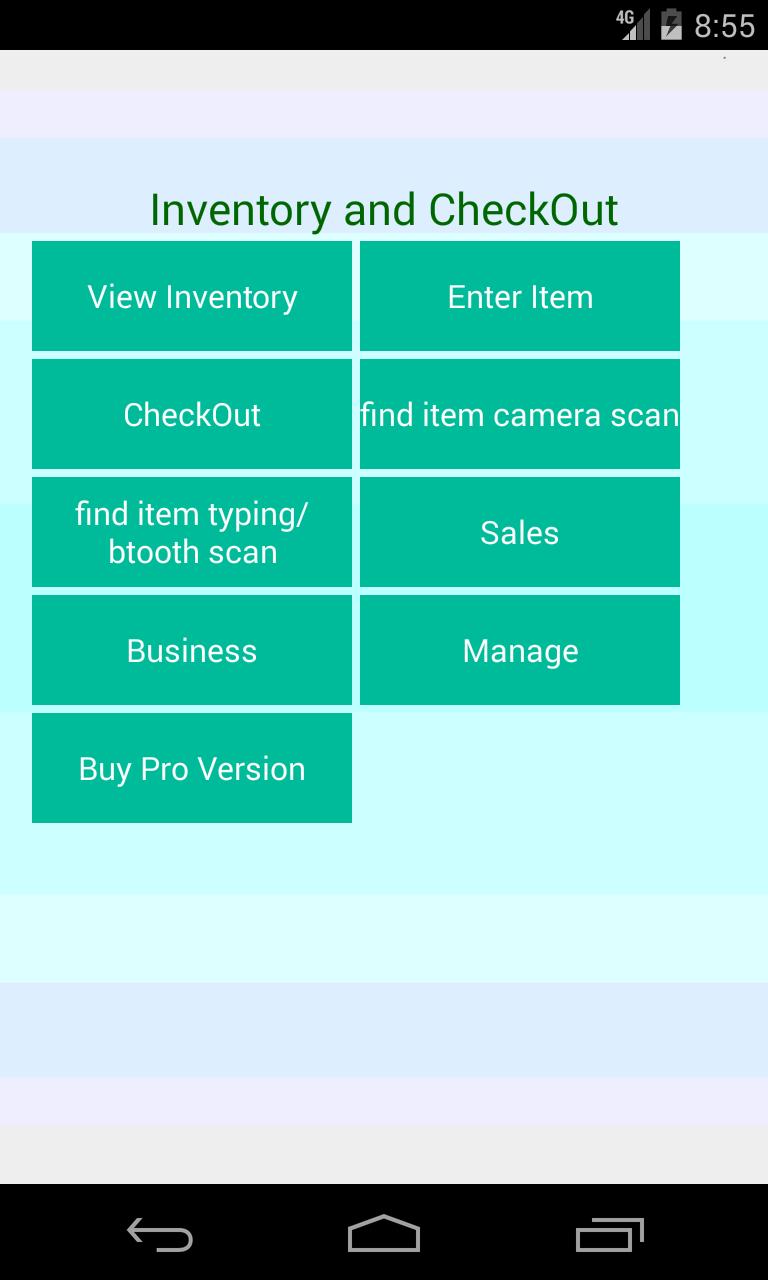Open find item typing/btooth scan
This screenshot has width=768, height=1280.
point(192,531)
